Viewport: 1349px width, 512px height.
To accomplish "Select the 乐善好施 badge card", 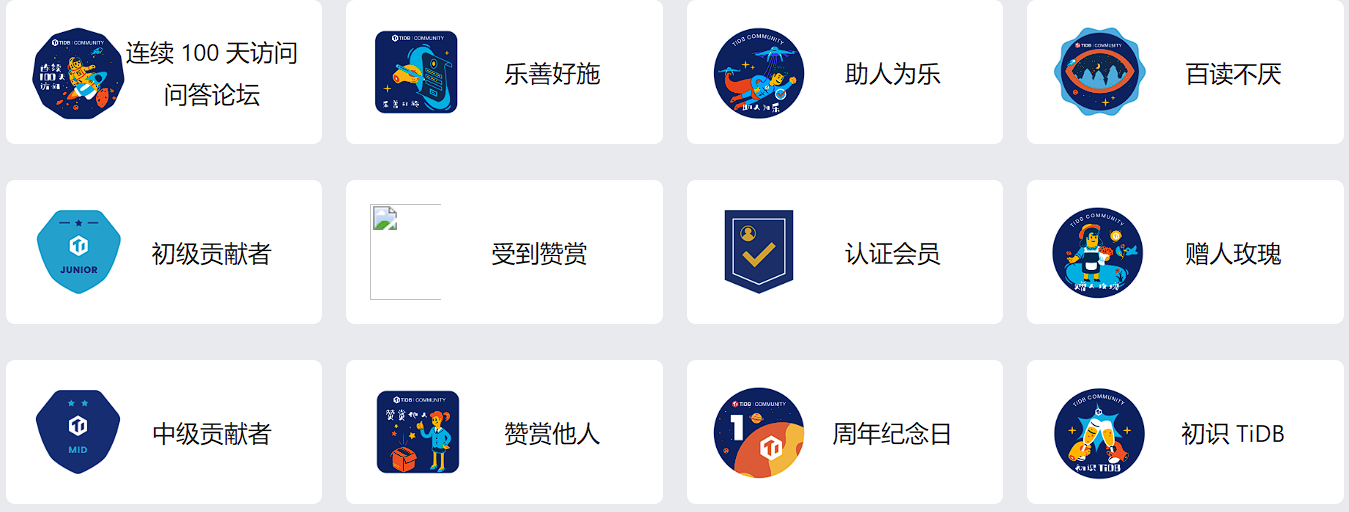I will (504, 72).
